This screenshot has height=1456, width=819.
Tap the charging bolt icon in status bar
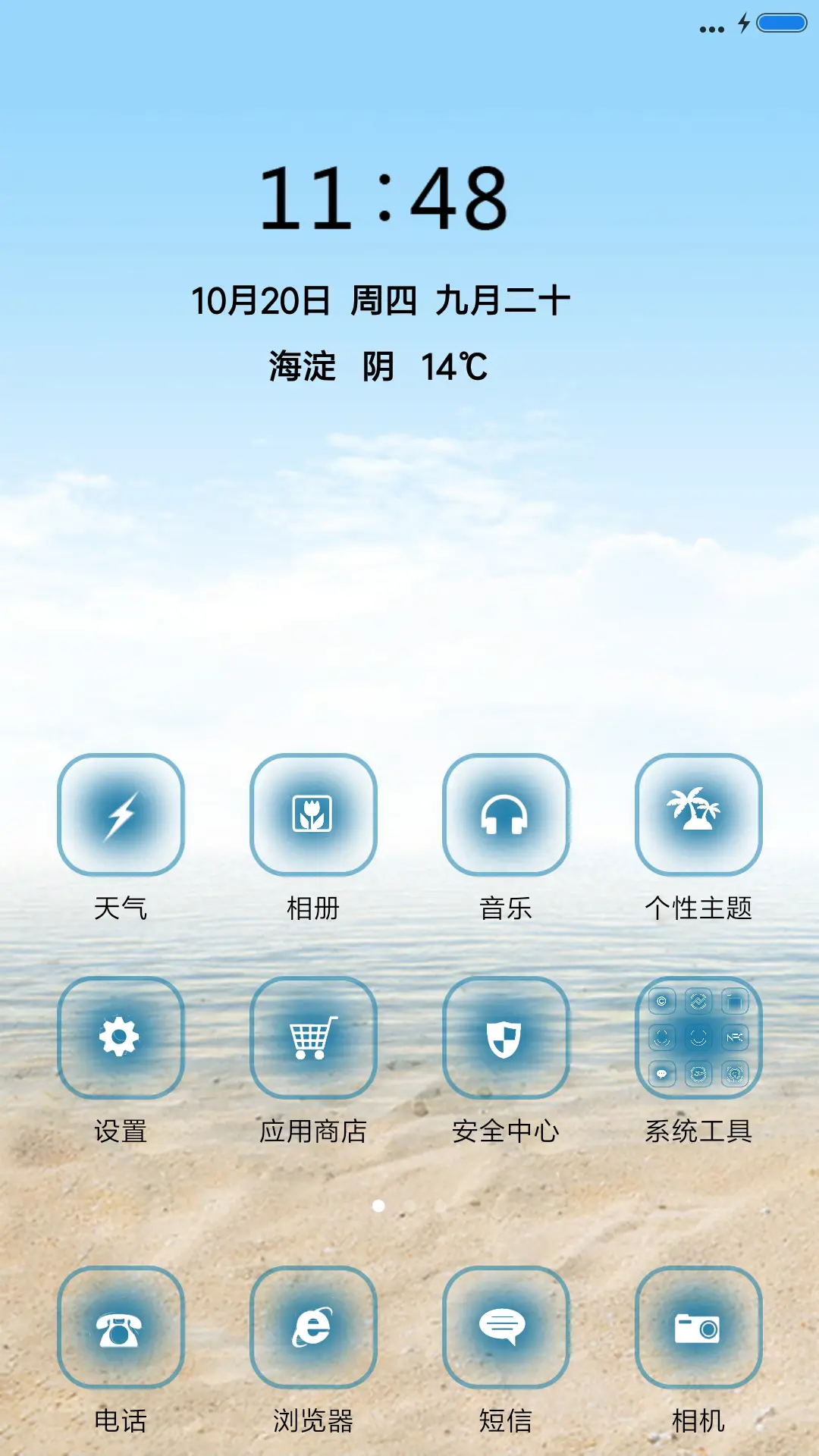pos(743,24)
